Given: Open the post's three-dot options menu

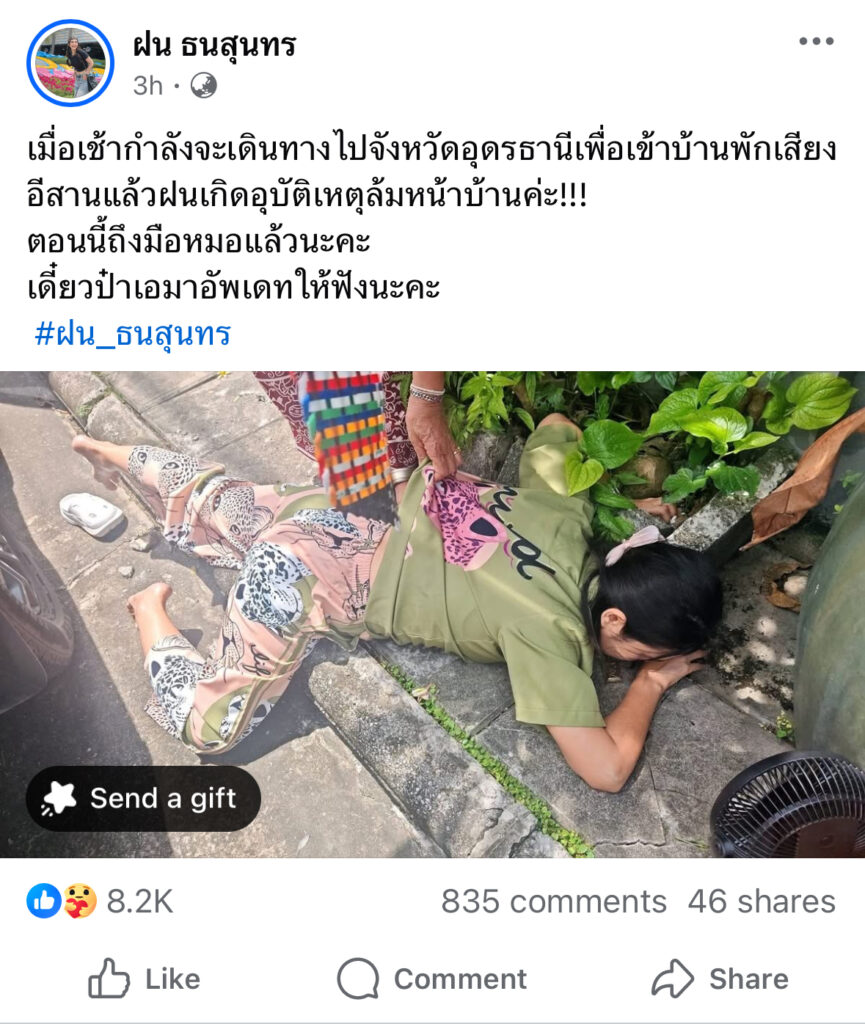Looking at the screenshot, I should coord(816,42).
